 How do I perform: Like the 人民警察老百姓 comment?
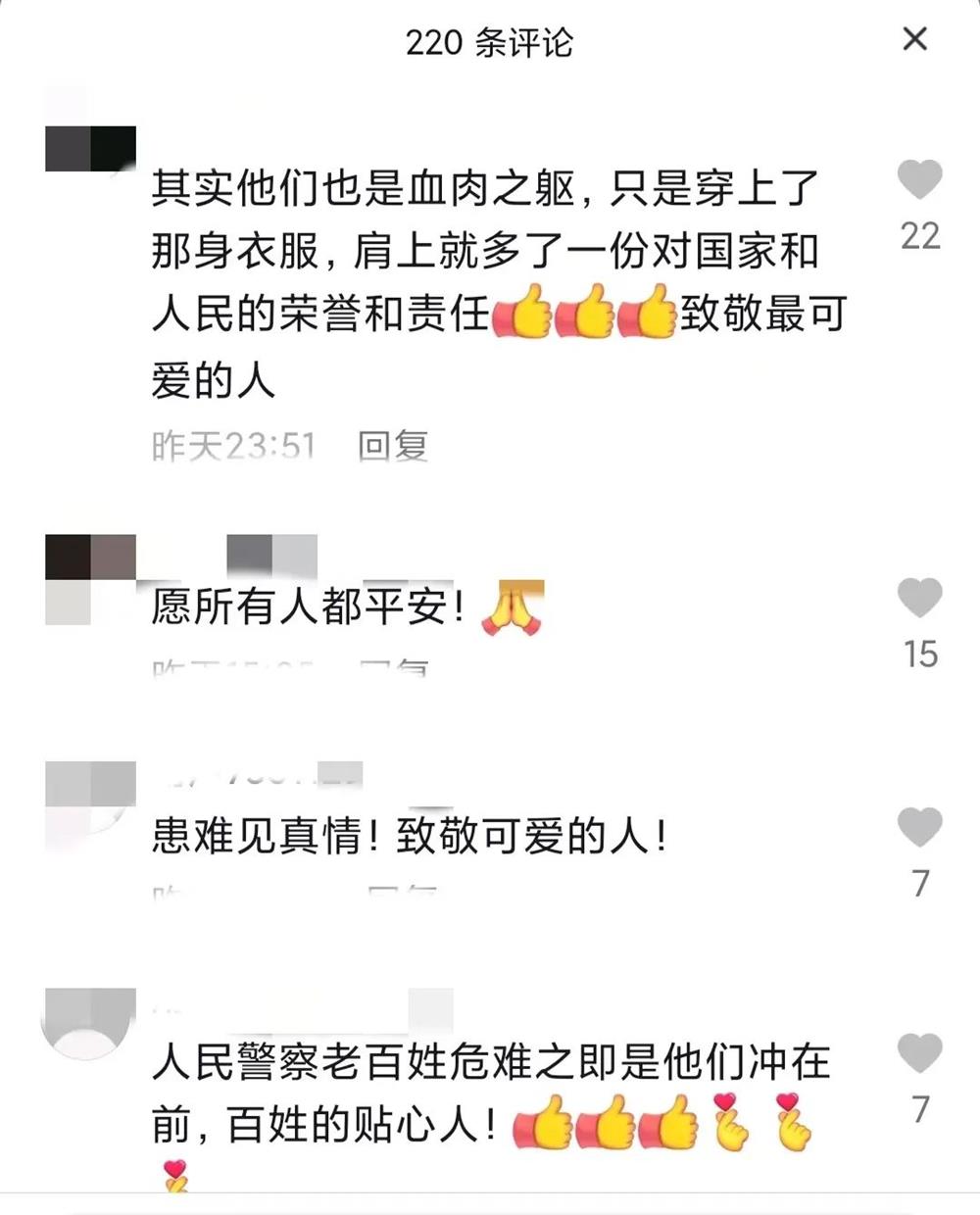click(x=919, y=1053)
